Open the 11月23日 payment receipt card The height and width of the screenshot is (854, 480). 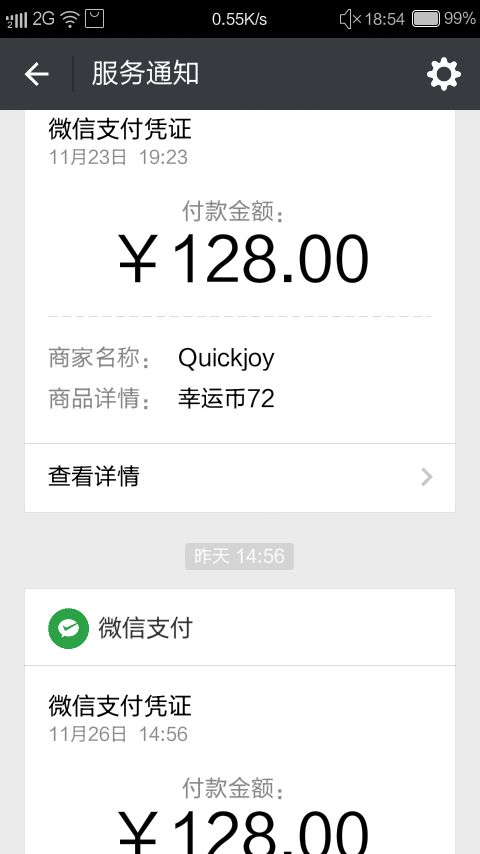[x=240, y=277]
